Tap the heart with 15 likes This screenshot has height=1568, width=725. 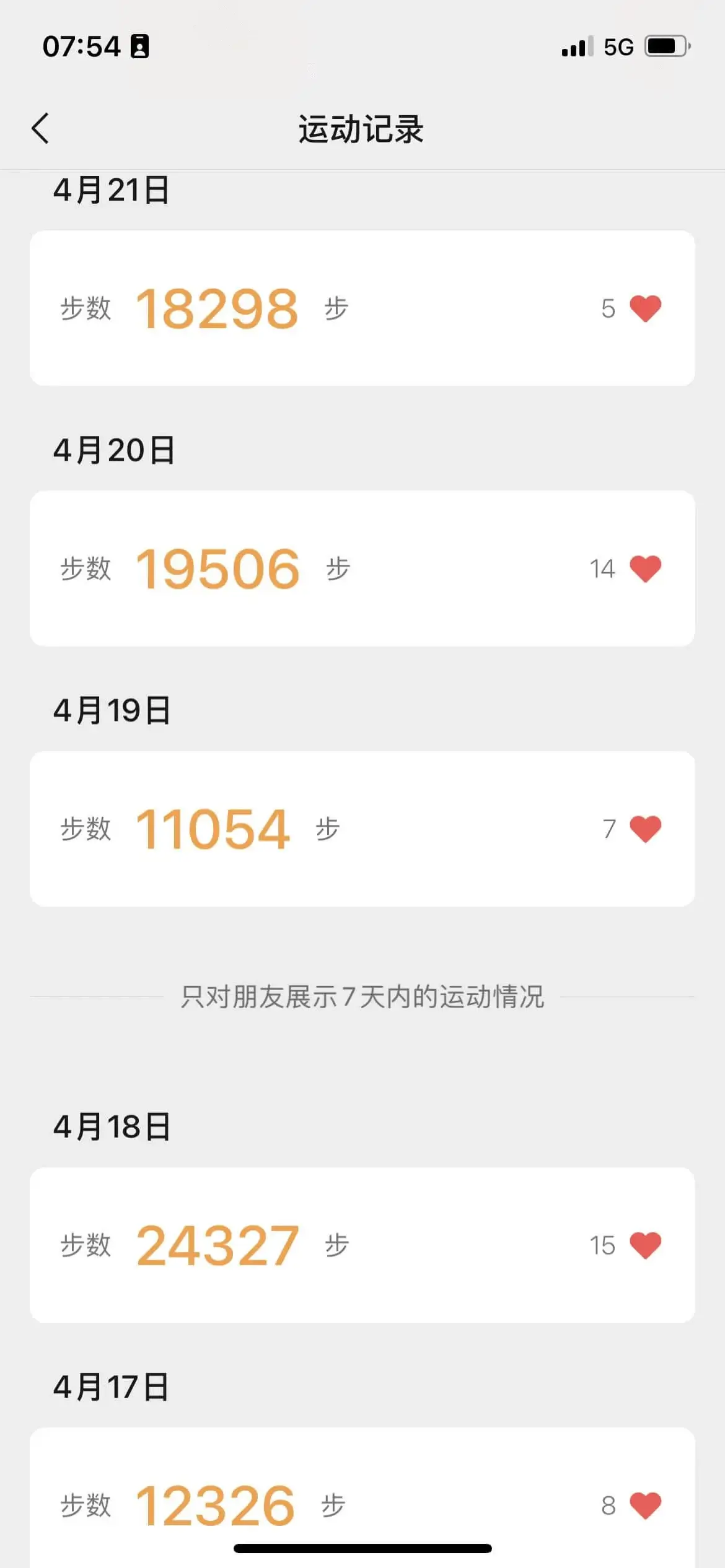(645, 1245)
